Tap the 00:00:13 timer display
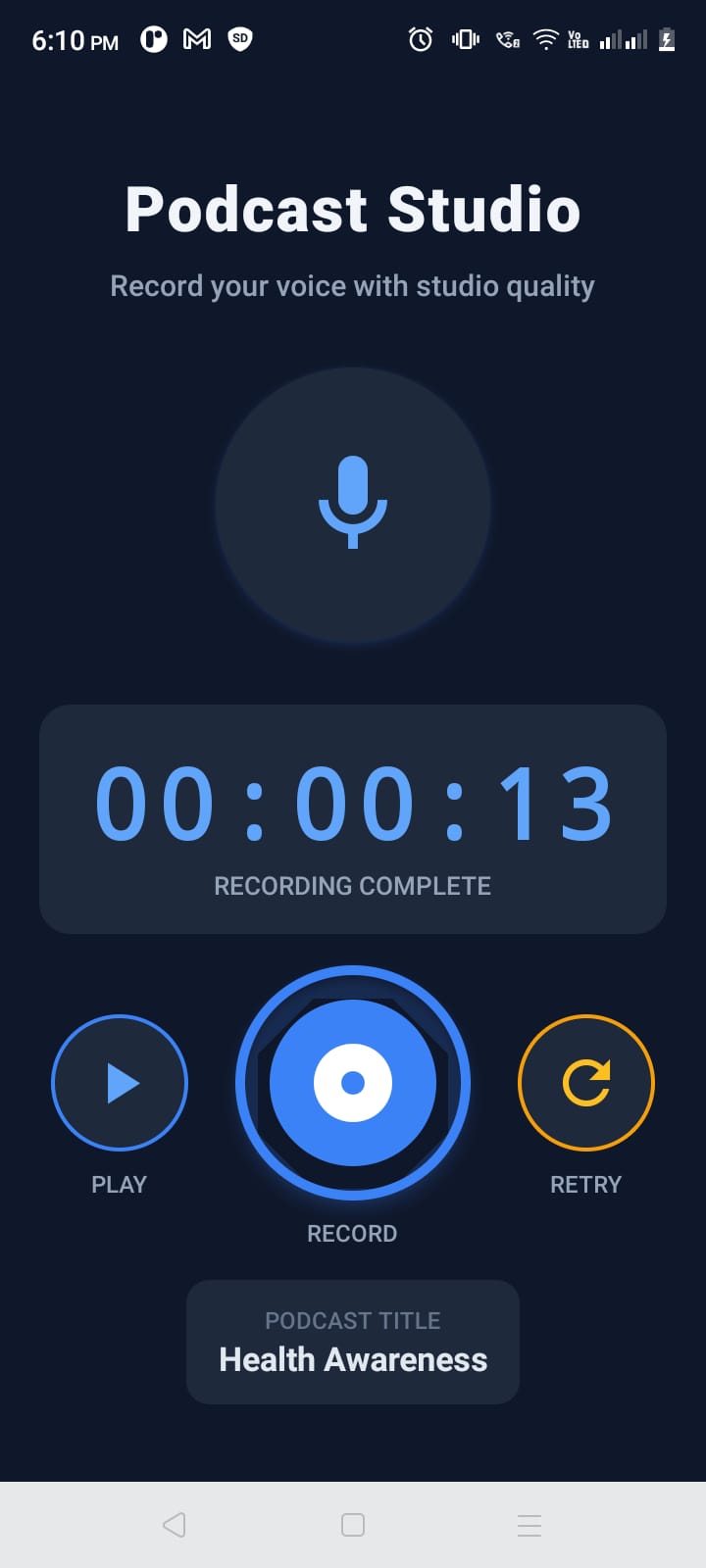This screenshot has width=706, height=1568. (x=353, y=802)
